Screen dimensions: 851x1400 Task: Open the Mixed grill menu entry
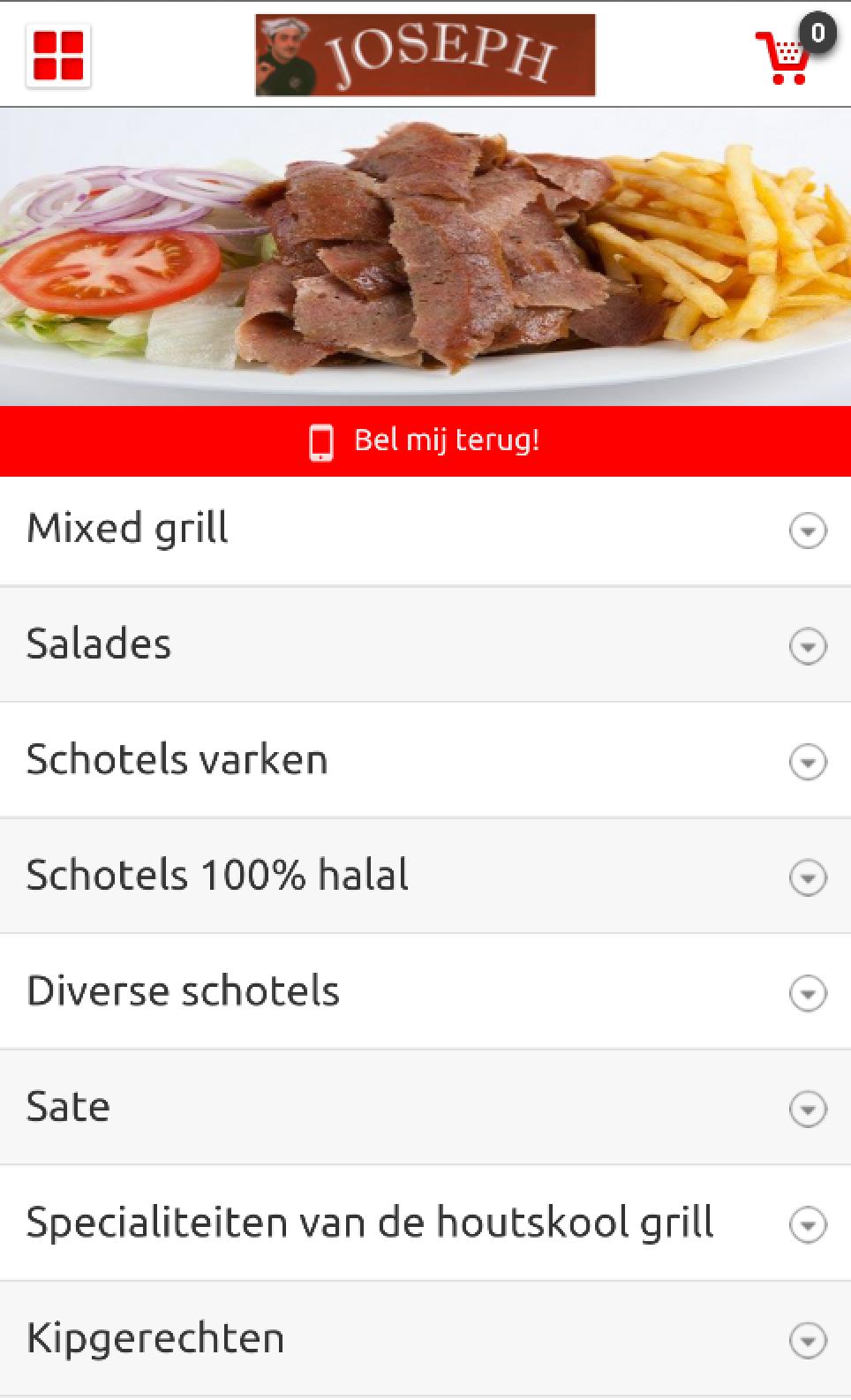(x=126, y=528)
